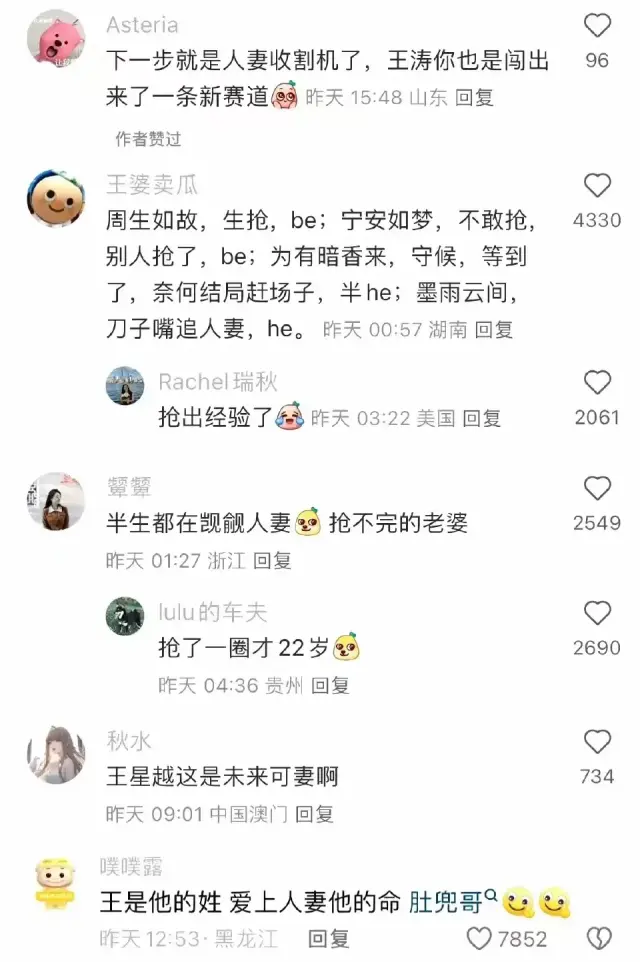Screen dimensions: 640x962
Task: Open lulu的车夫's profile avatar
Action: click(x=125, y=616)
